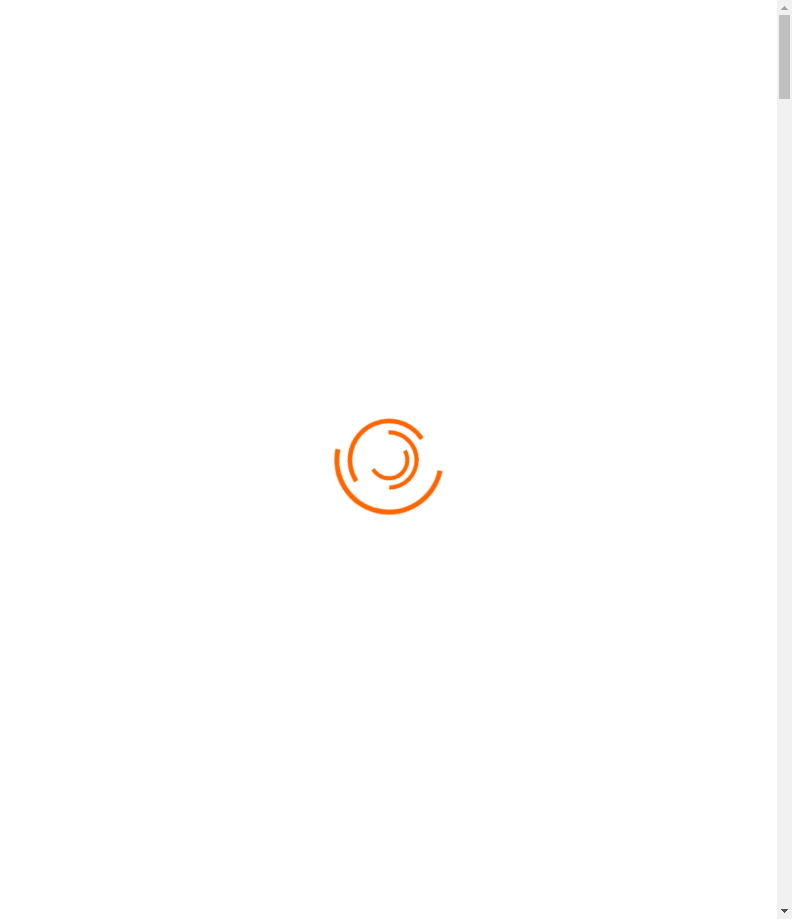Tap the scrollbar's down arrow
This screenshot has width=792, height=919.
coord(784,911)
